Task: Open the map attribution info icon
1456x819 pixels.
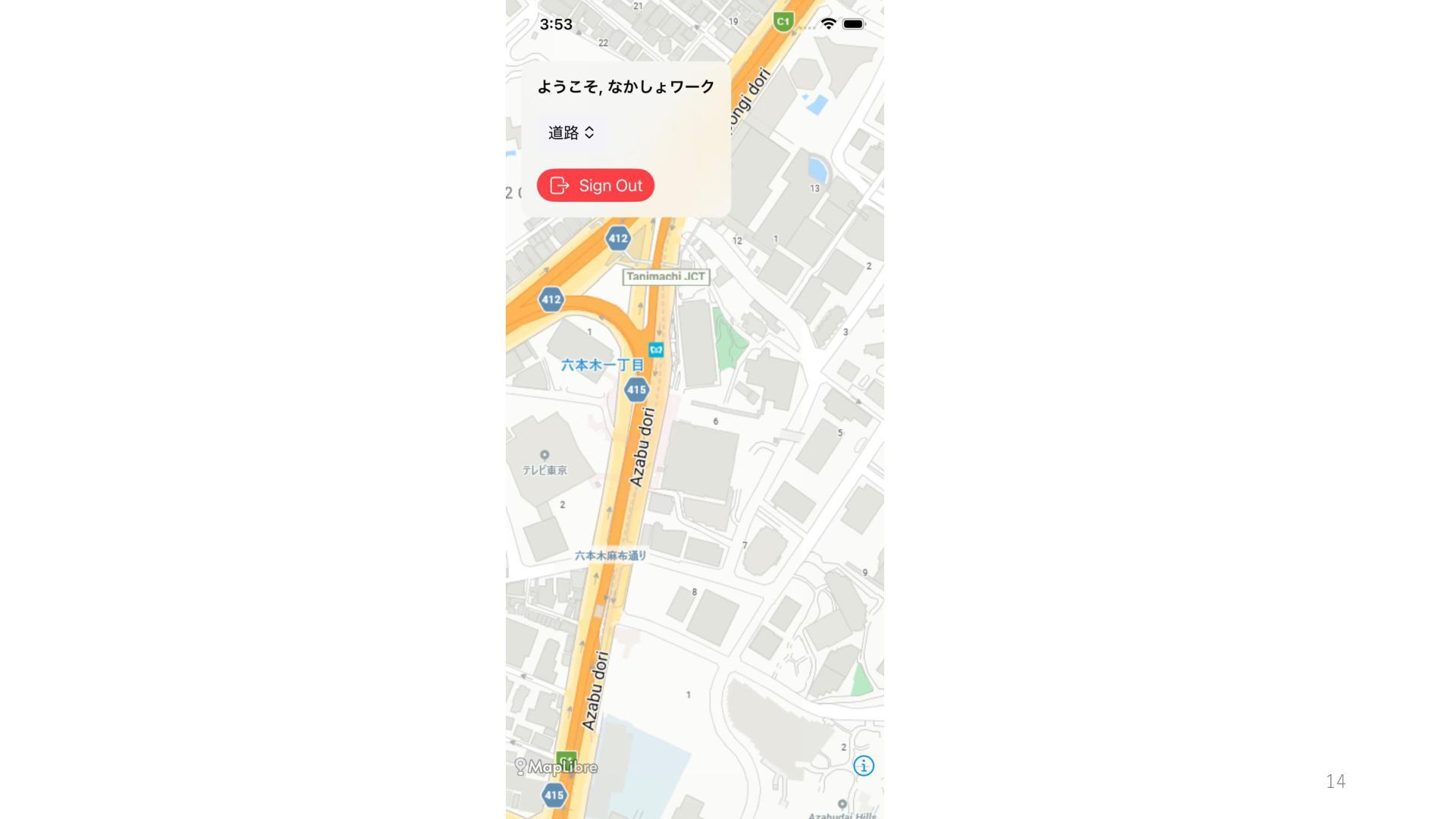Action: 863,766
